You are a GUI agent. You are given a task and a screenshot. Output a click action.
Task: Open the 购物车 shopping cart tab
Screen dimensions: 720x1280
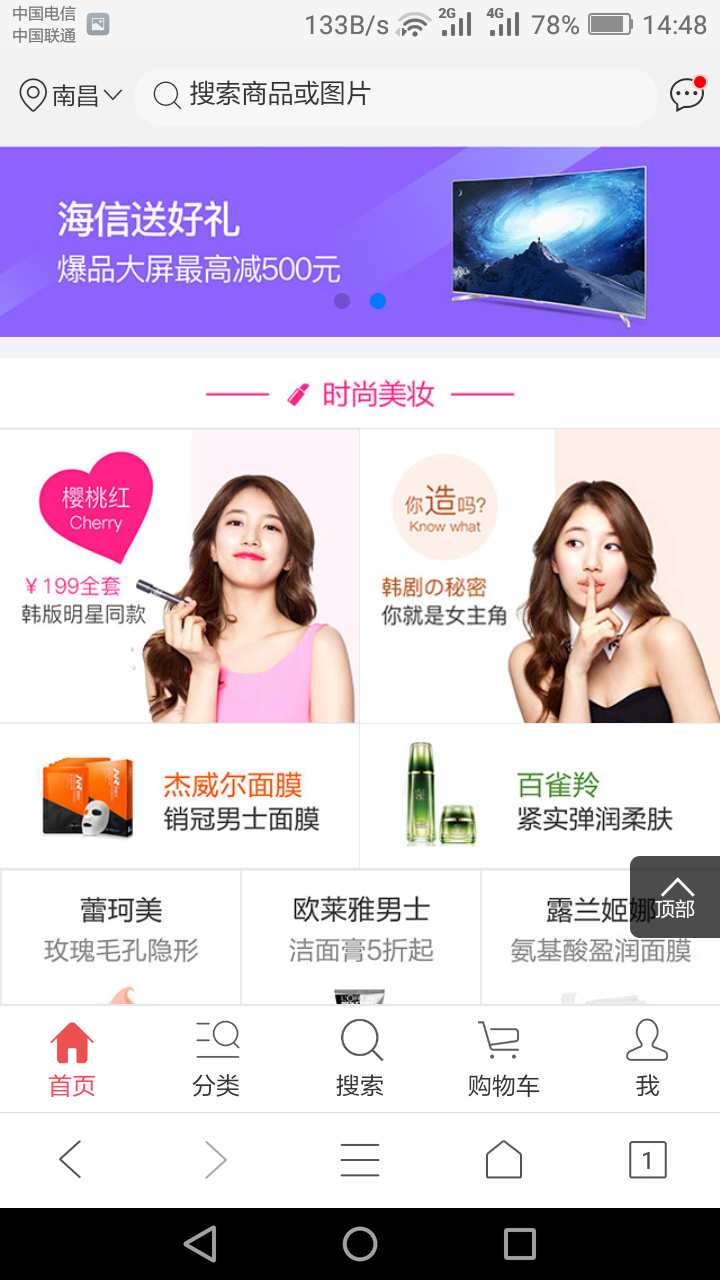(x=503, y=1059)
